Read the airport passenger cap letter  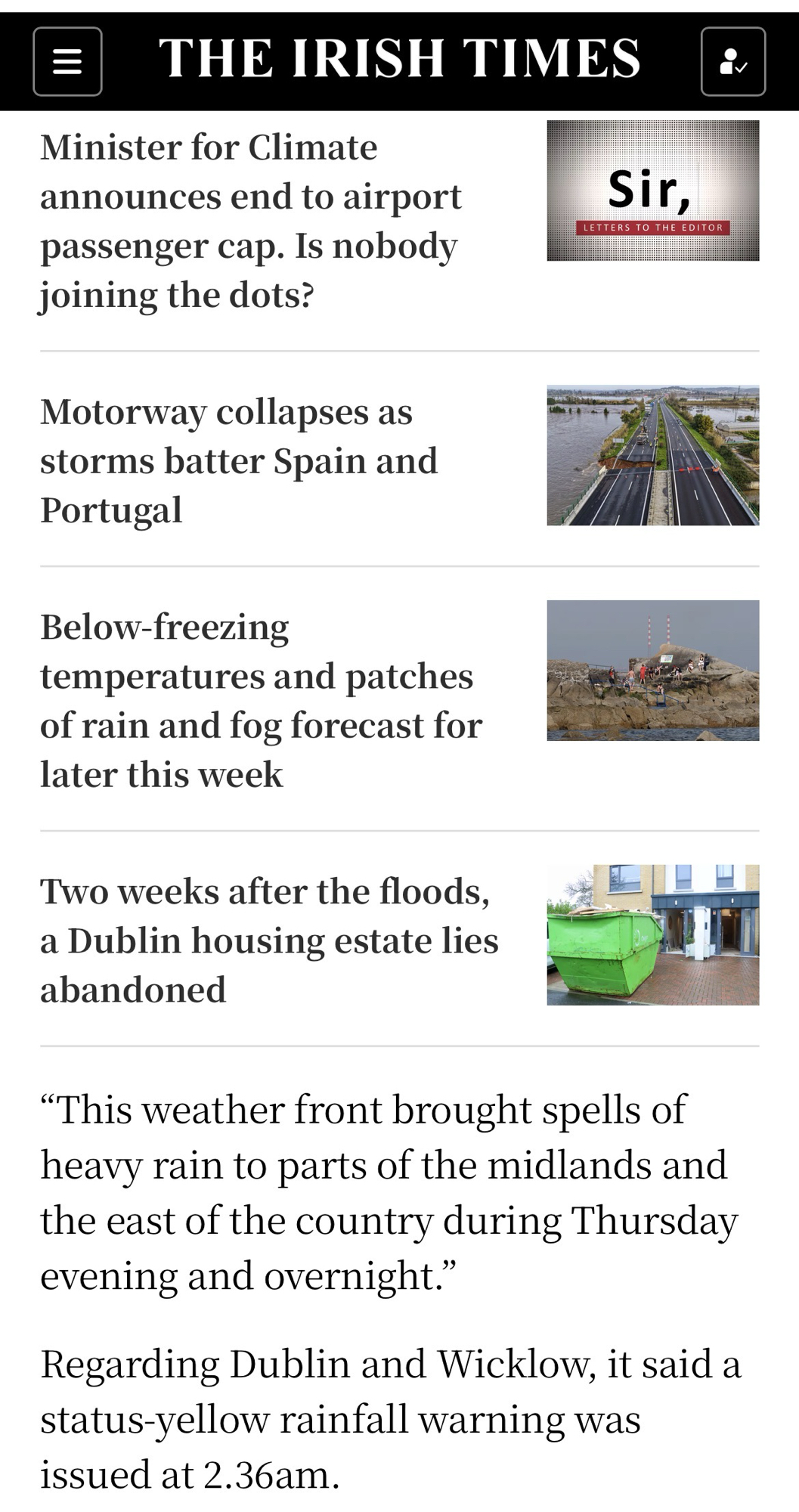pyautogui.click(x=250, y=221)
